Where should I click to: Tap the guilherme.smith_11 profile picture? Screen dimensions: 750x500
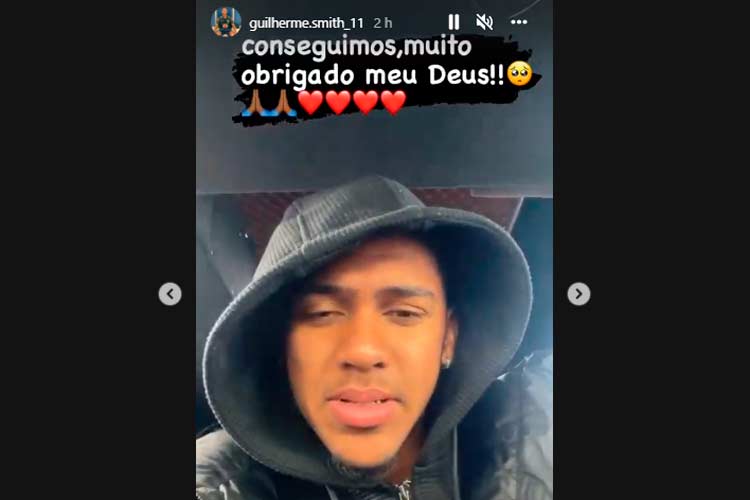(x=226, y=22)
